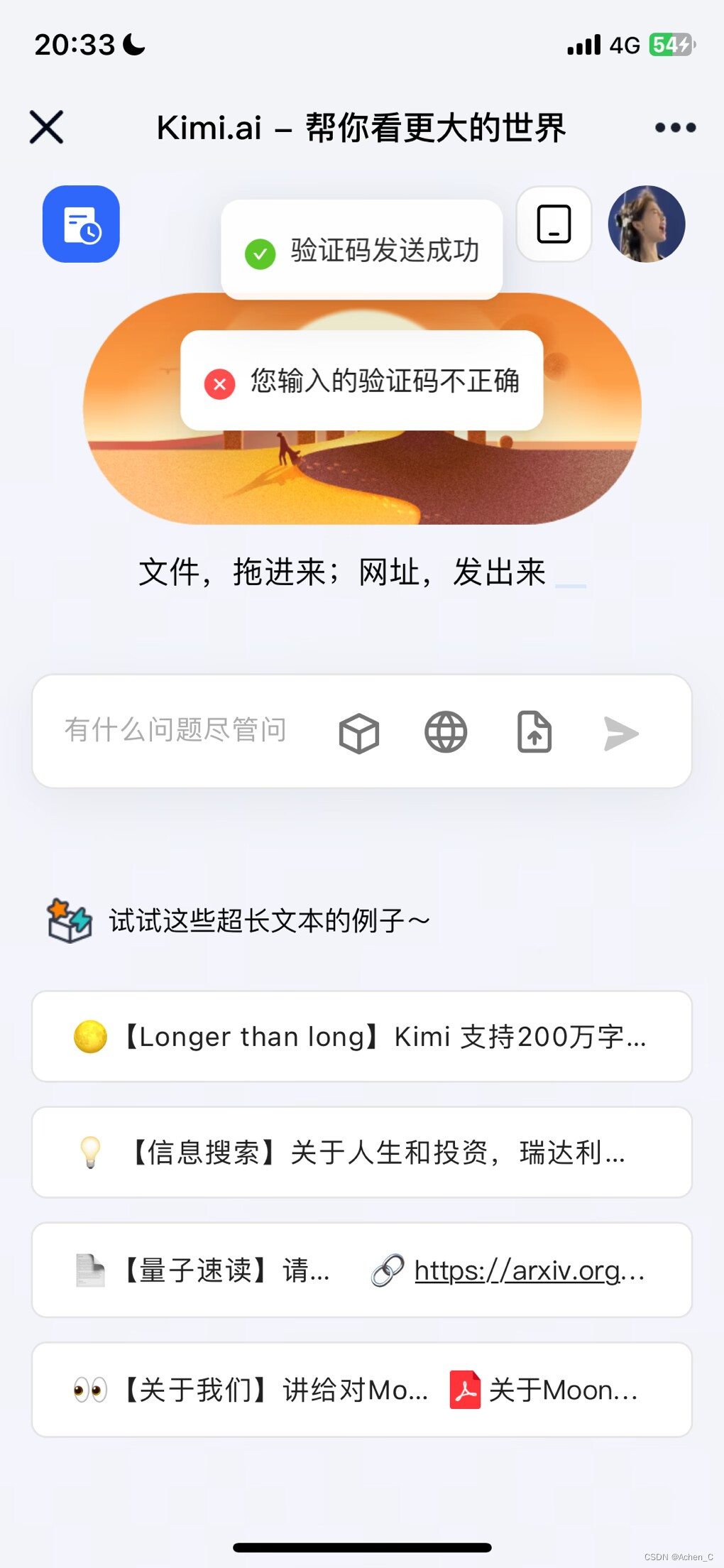Tap the moon symbol in status bar
This screenshot has width=724, height=1568.
pyautogui.click(x=132, y=44)
